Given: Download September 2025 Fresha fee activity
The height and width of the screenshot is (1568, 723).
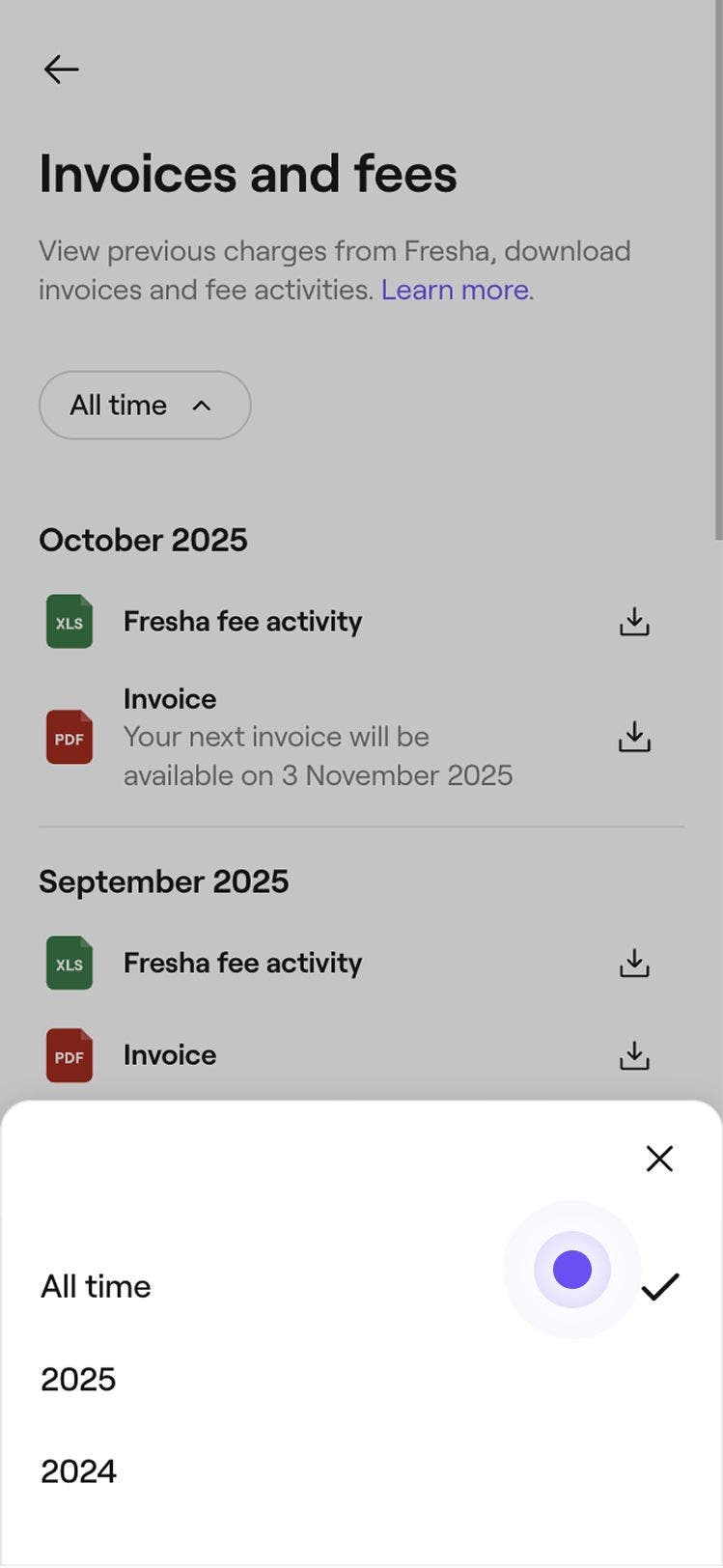Looking at the screenshot, I should [x=634, y=964].
